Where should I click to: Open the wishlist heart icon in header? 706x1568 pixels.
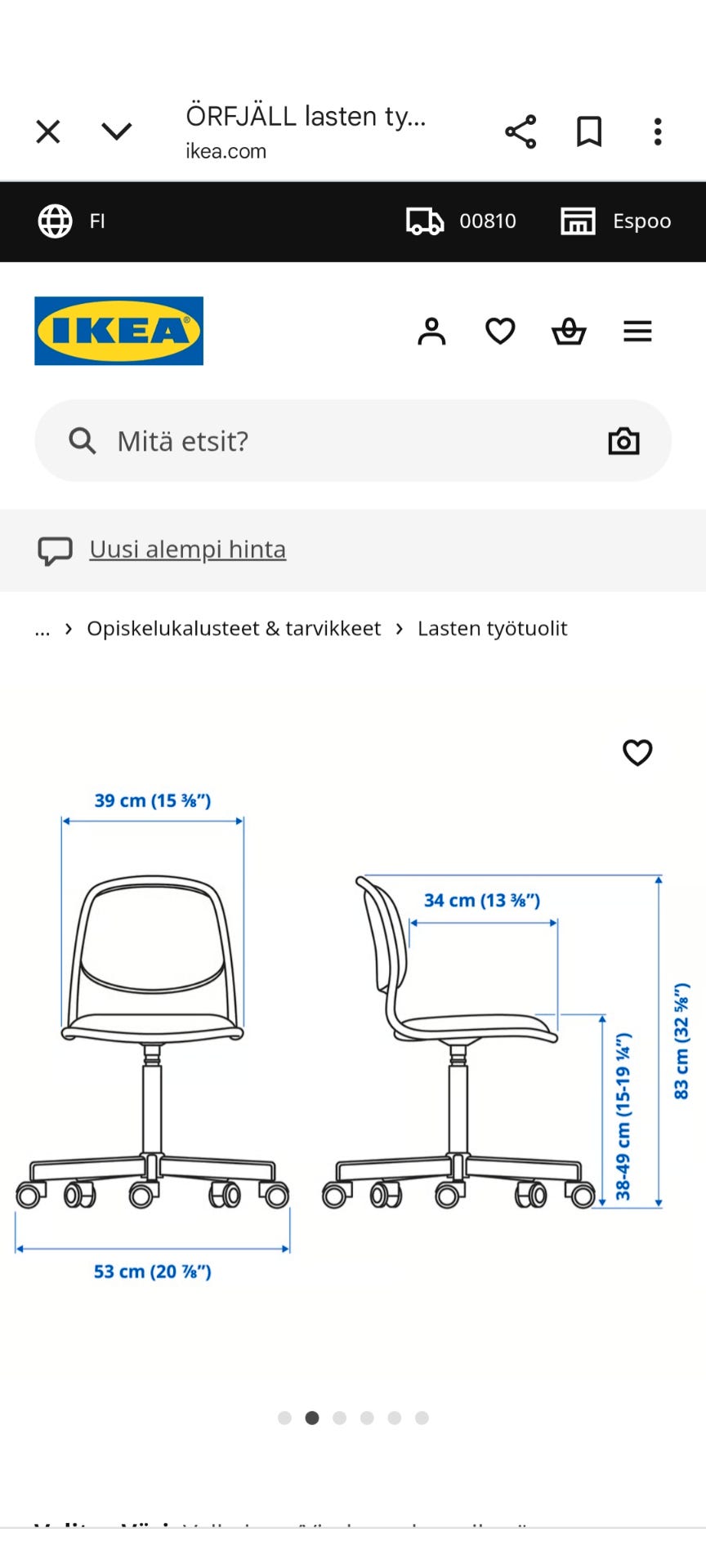pos(499,332)
